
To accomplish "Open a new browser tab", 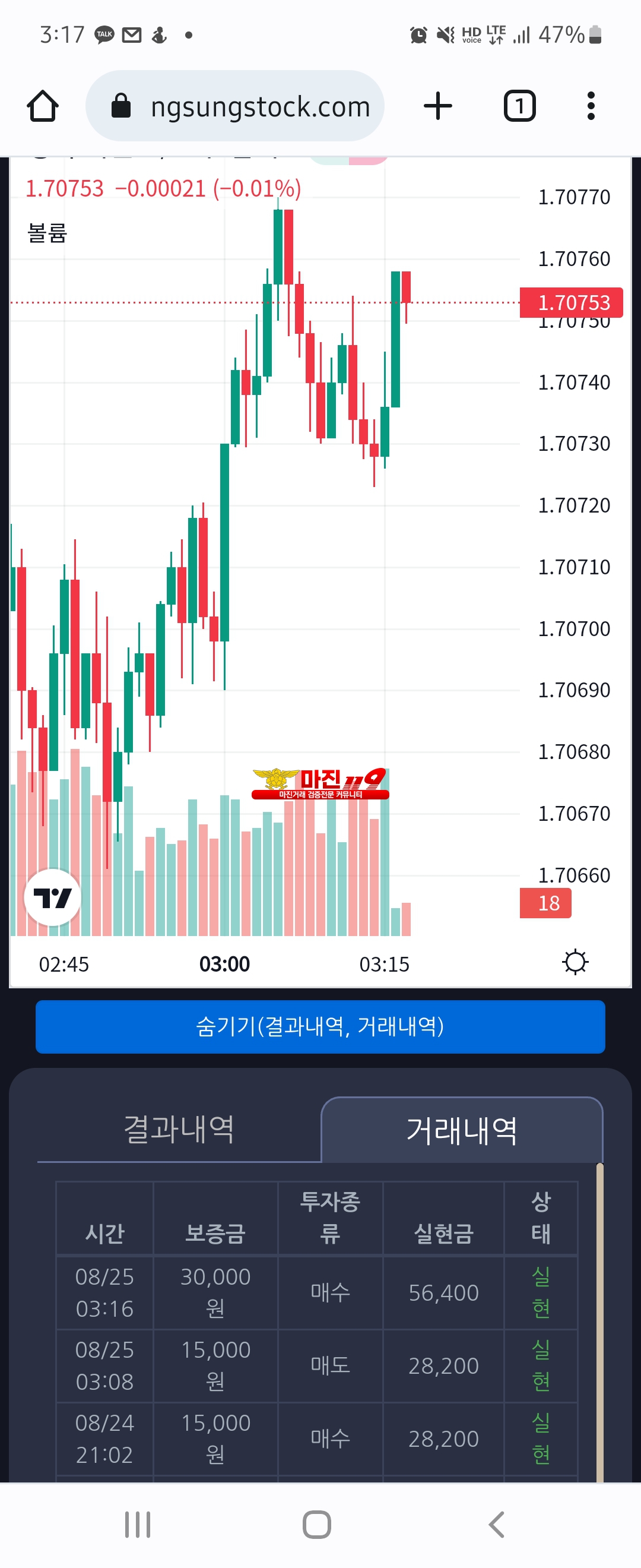I will (x=438, y=106).
